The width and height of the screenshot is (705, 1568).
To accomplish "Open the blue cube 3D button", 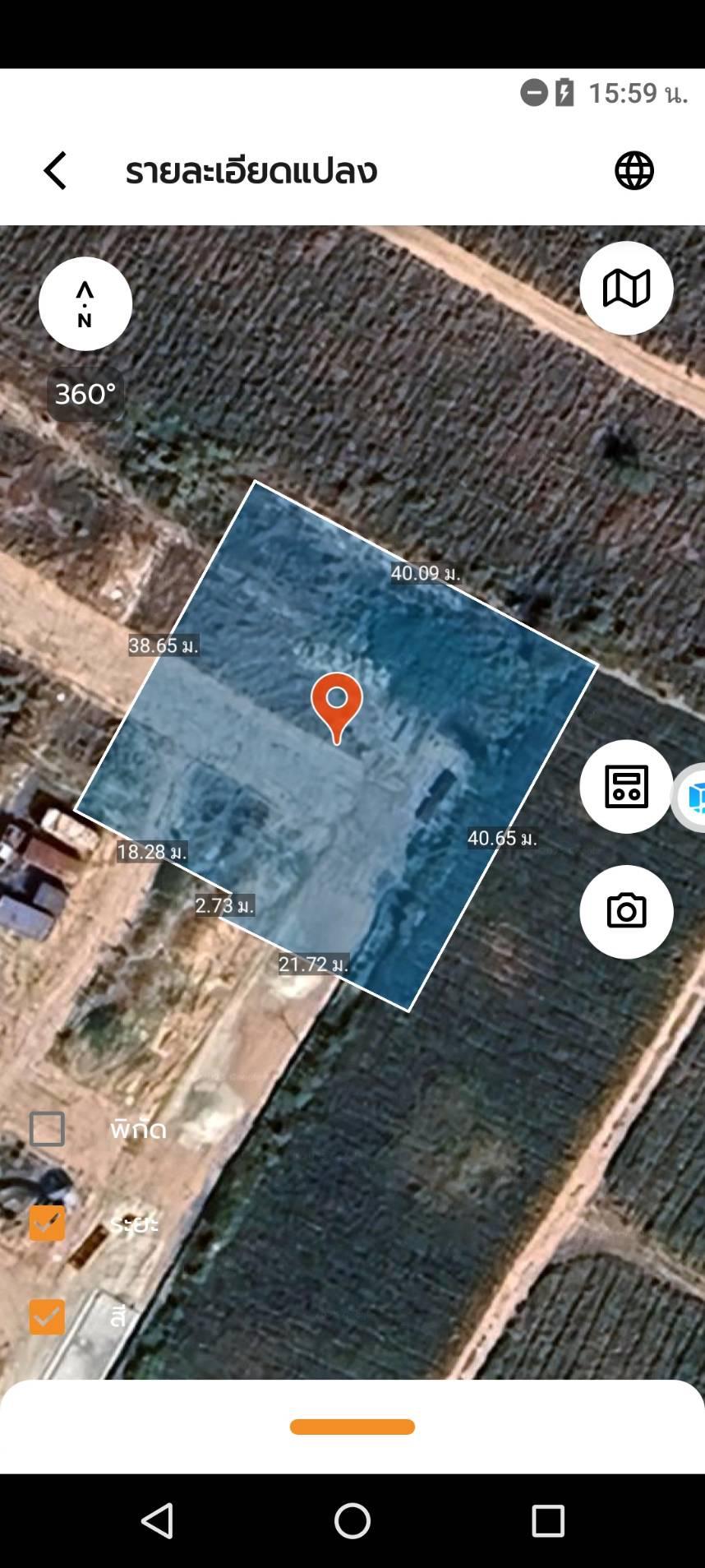I will pyautogui.click(x=690, y=797).
